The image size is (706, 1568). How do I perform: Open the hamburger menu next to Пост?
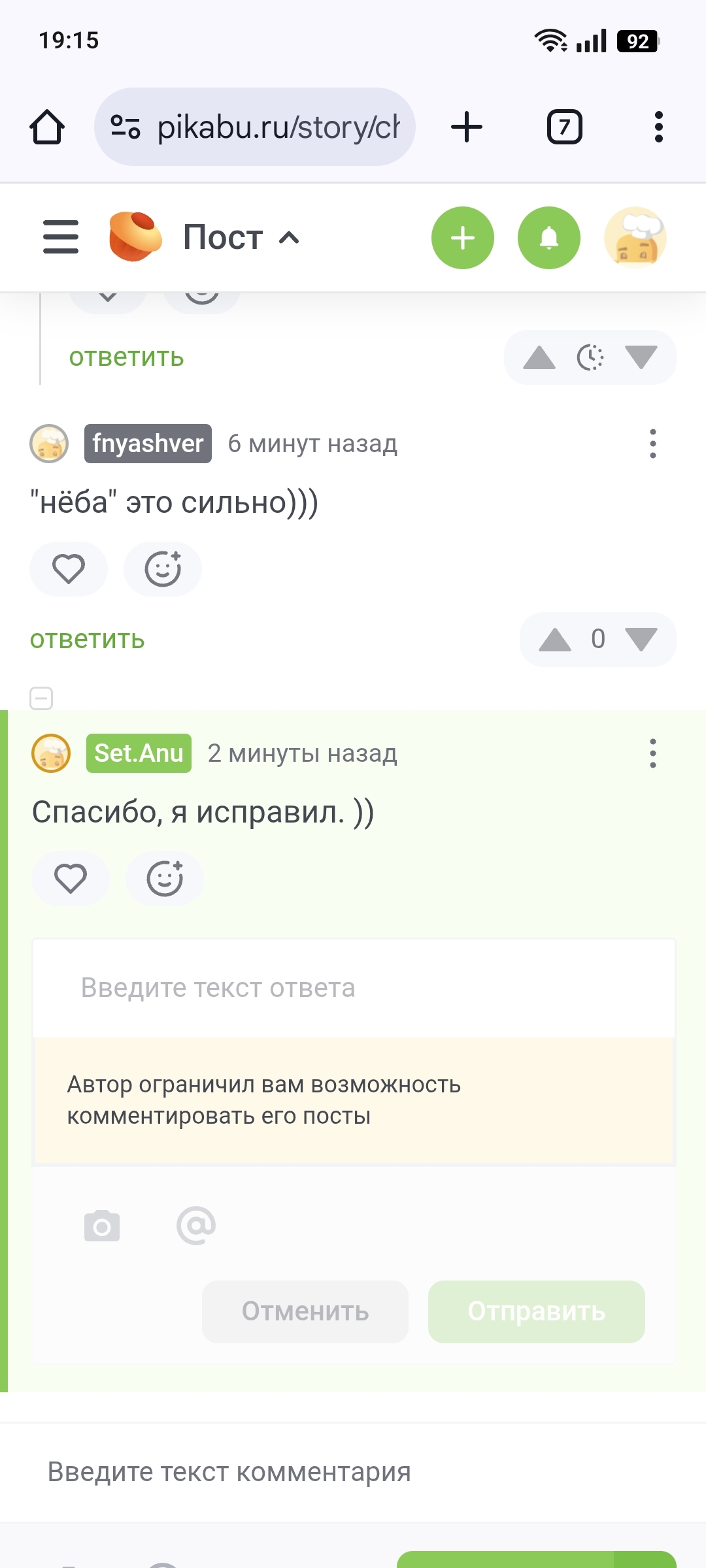pos(61,237)
